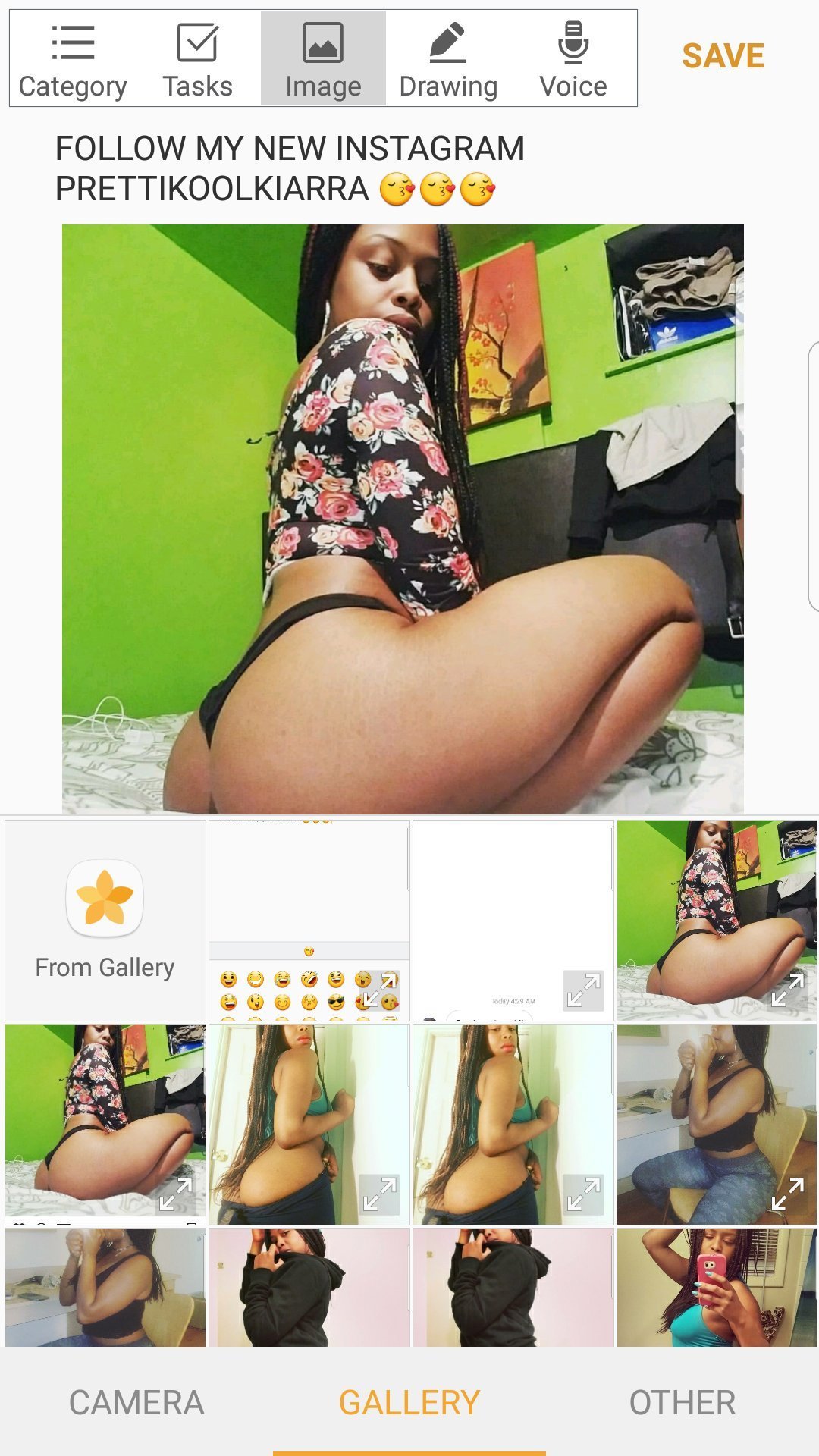819x1456 pixels.
Task: Select the Image toolbar option
Action: [323, 59]
